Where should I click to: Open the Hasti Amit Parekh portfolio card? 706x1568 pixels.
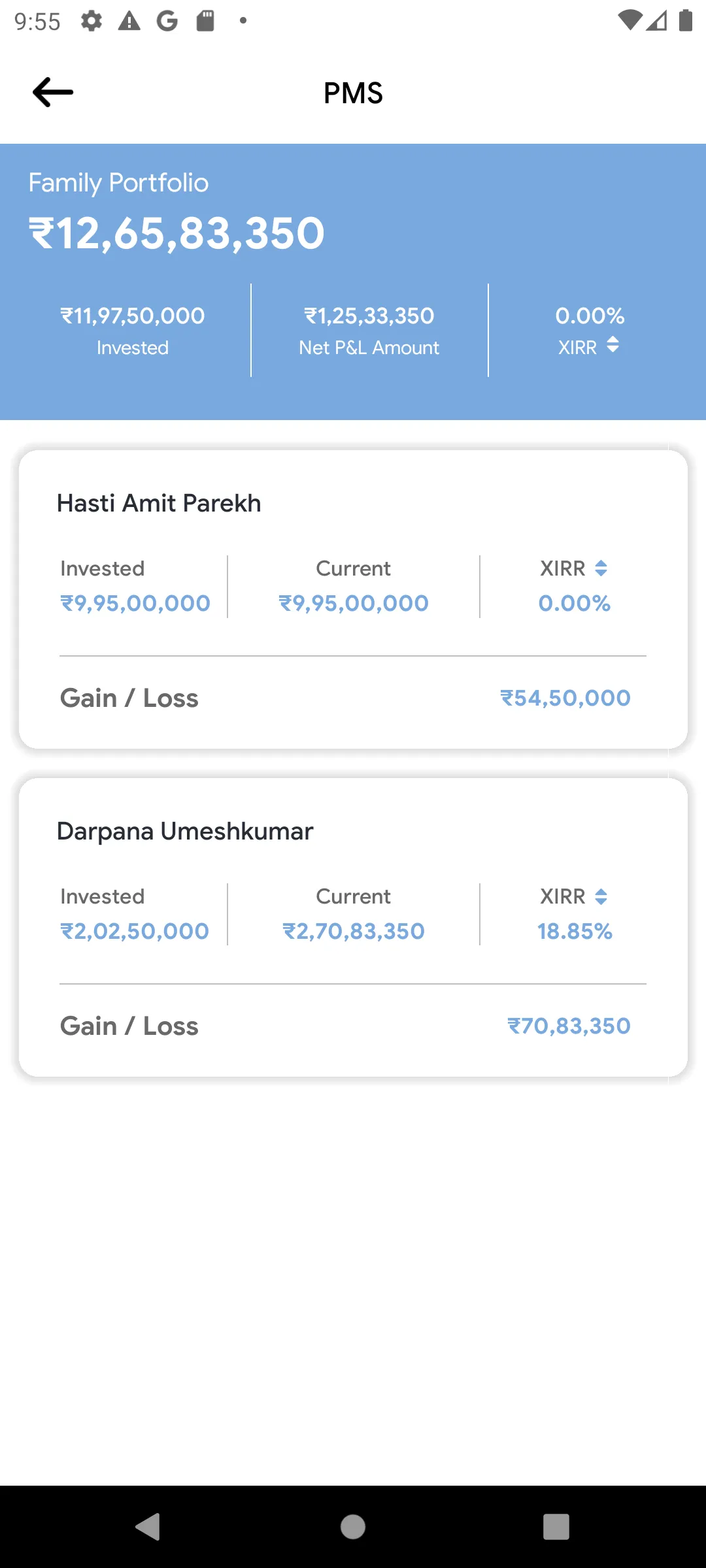point(353,598)
